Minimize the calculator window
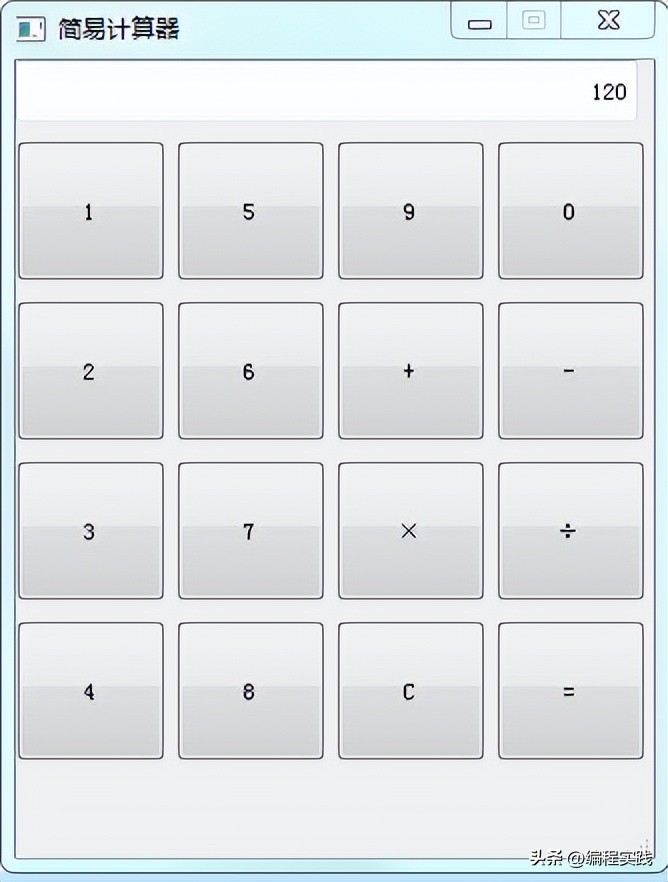The height and width of the screenshot is (882, 668). 480,21
